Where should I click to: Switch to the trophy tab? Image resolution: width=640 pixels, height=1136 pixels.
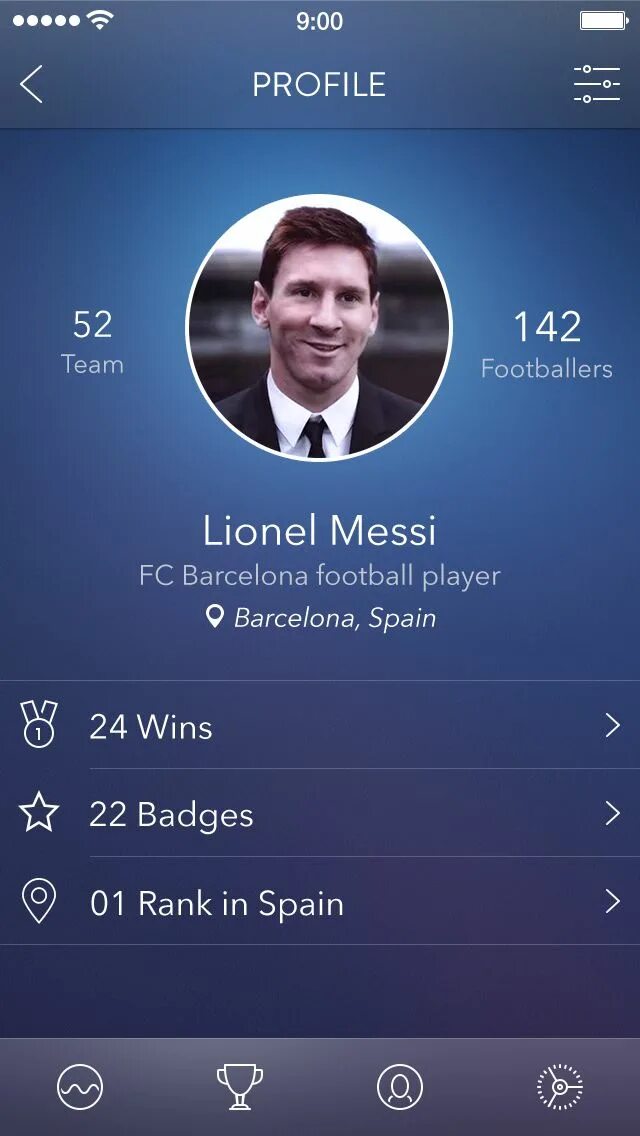click(x=240, y=1086)
